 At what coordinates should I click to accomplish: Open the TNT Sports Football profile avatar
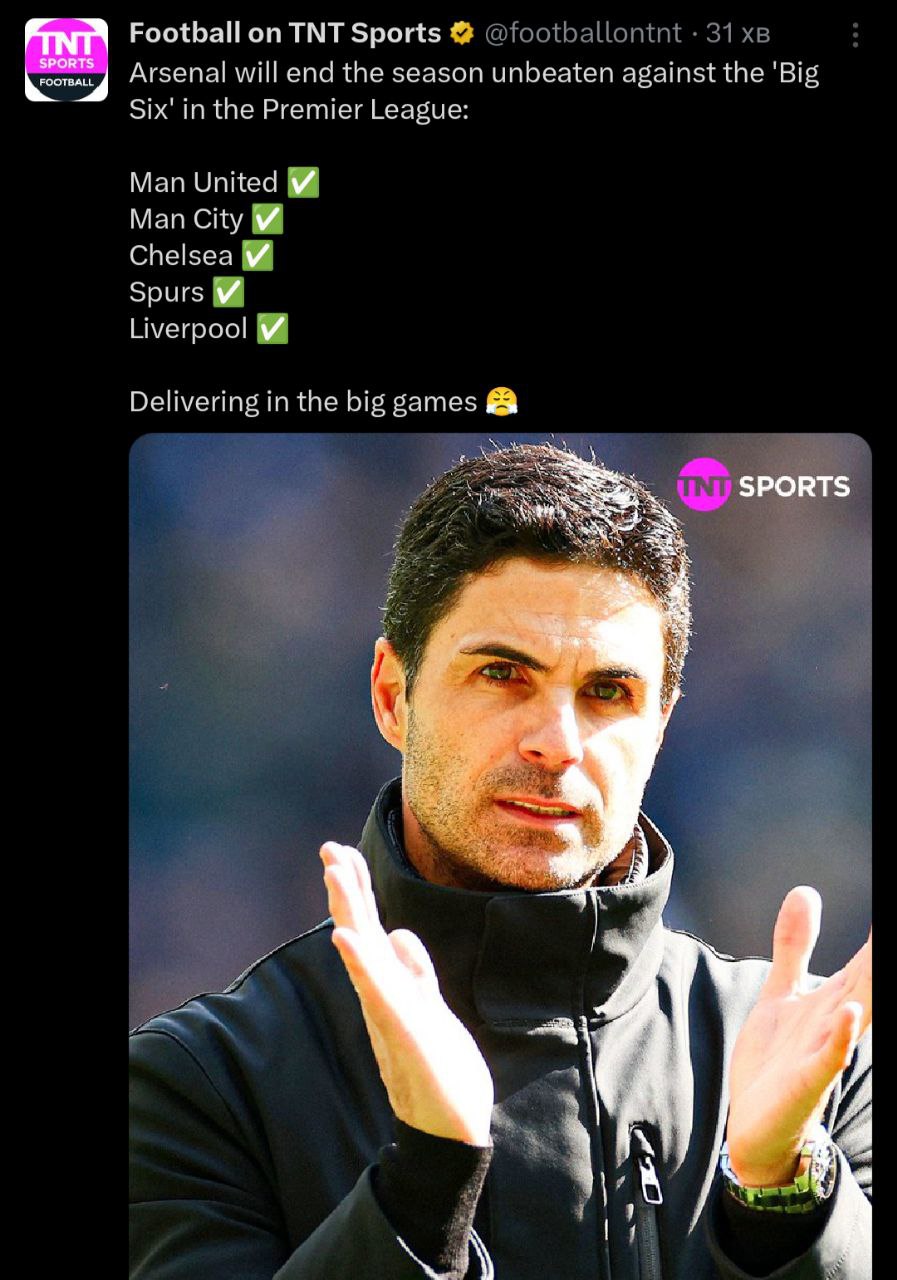coord(66,61)
